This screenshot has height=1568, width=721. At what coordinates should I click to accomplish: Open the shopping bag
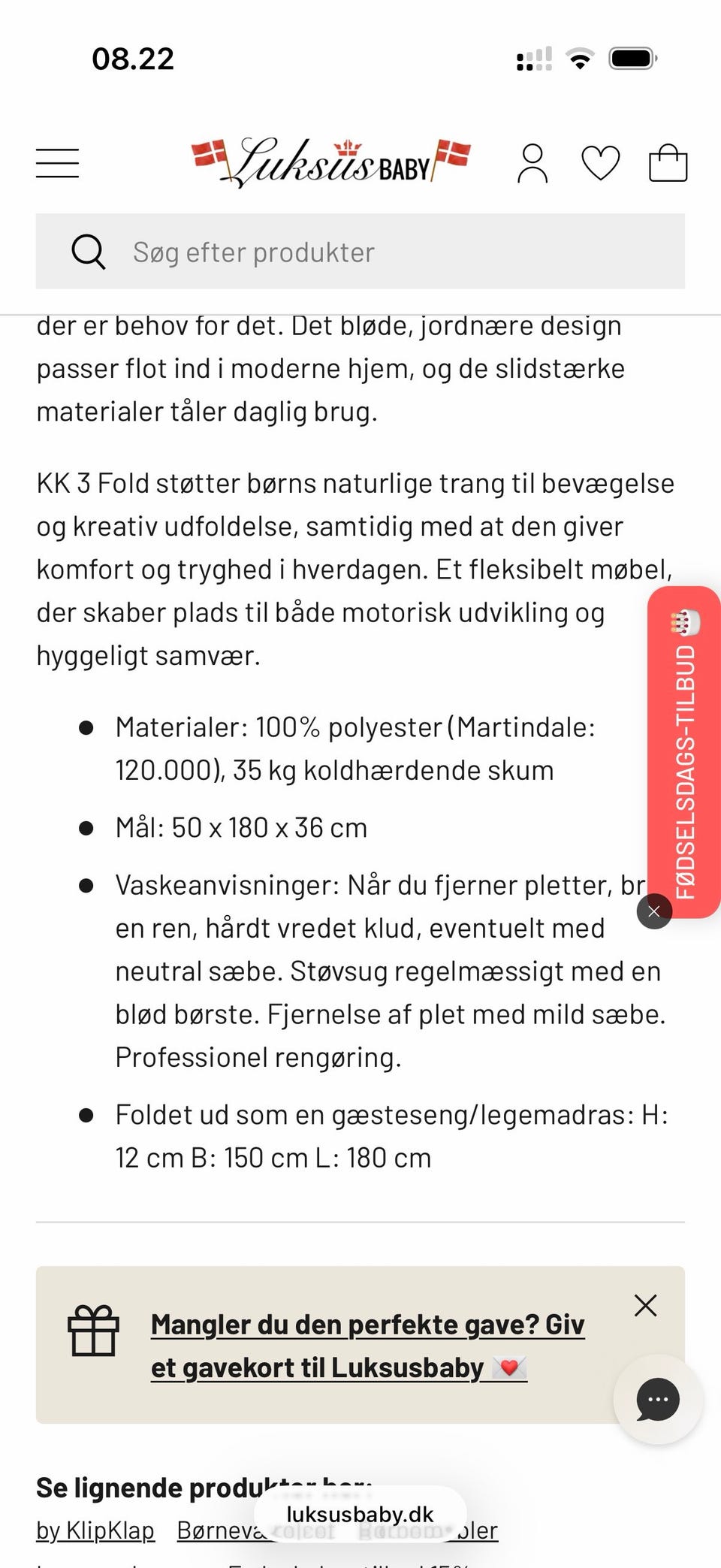(x=668, y=162)
